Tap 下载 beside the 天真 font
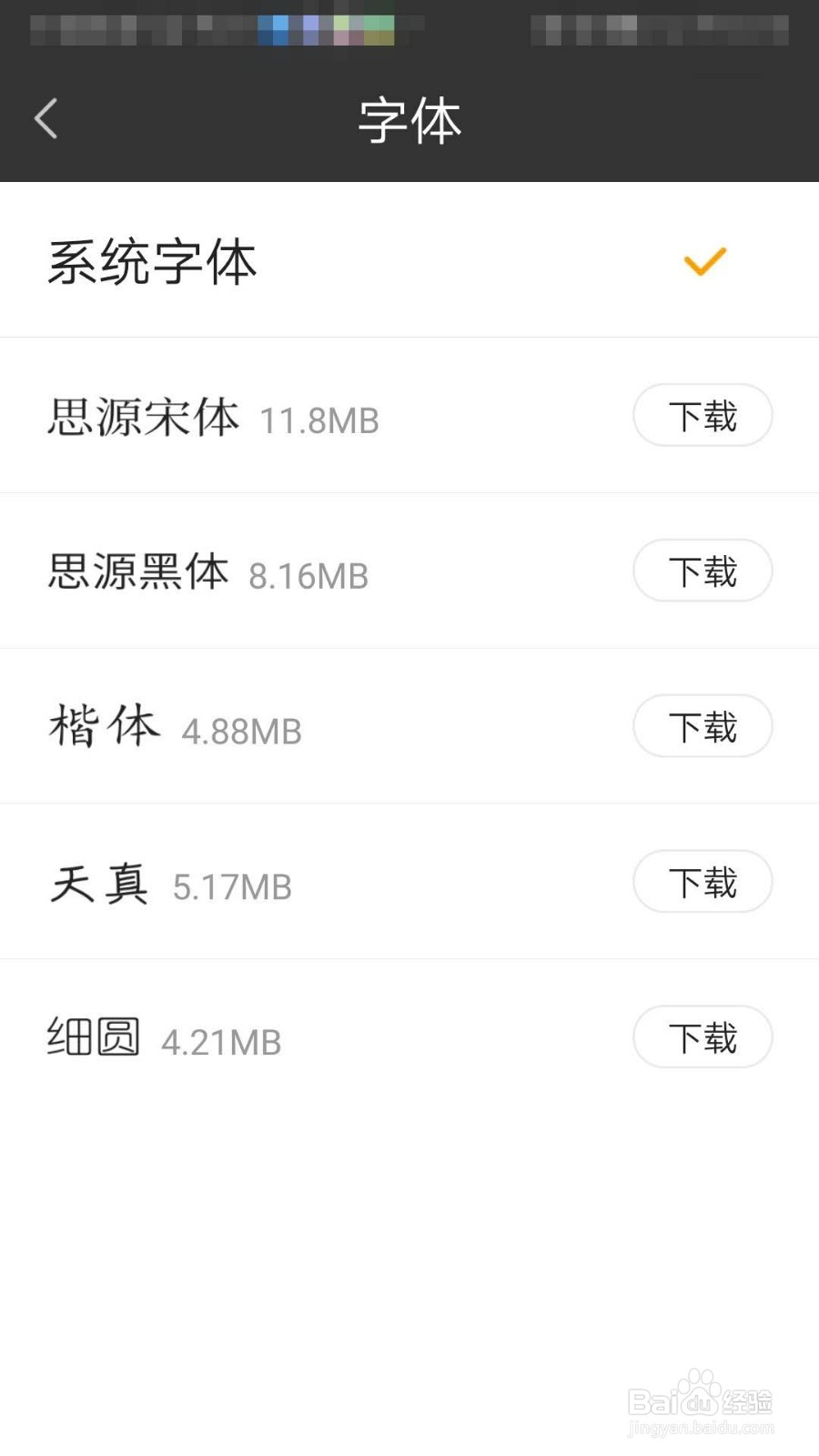Screen dimensions: 819x1456 pyautogui.click(x=703, y=882)
